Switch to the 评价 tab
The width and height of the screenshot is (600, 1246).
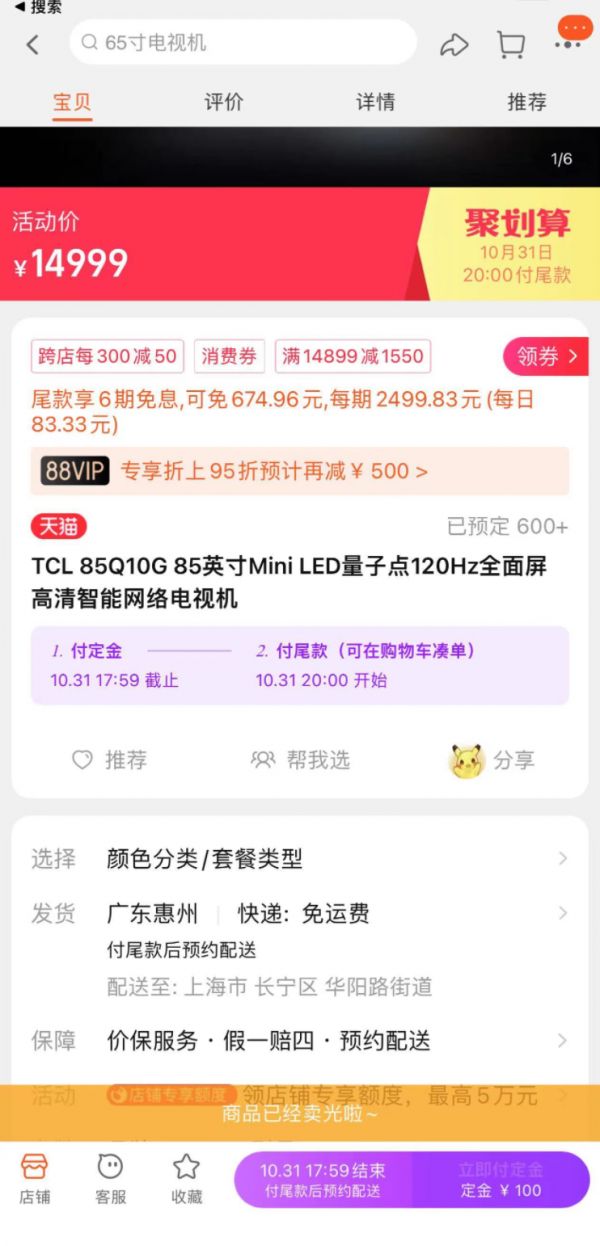click(x=223, y=101)
